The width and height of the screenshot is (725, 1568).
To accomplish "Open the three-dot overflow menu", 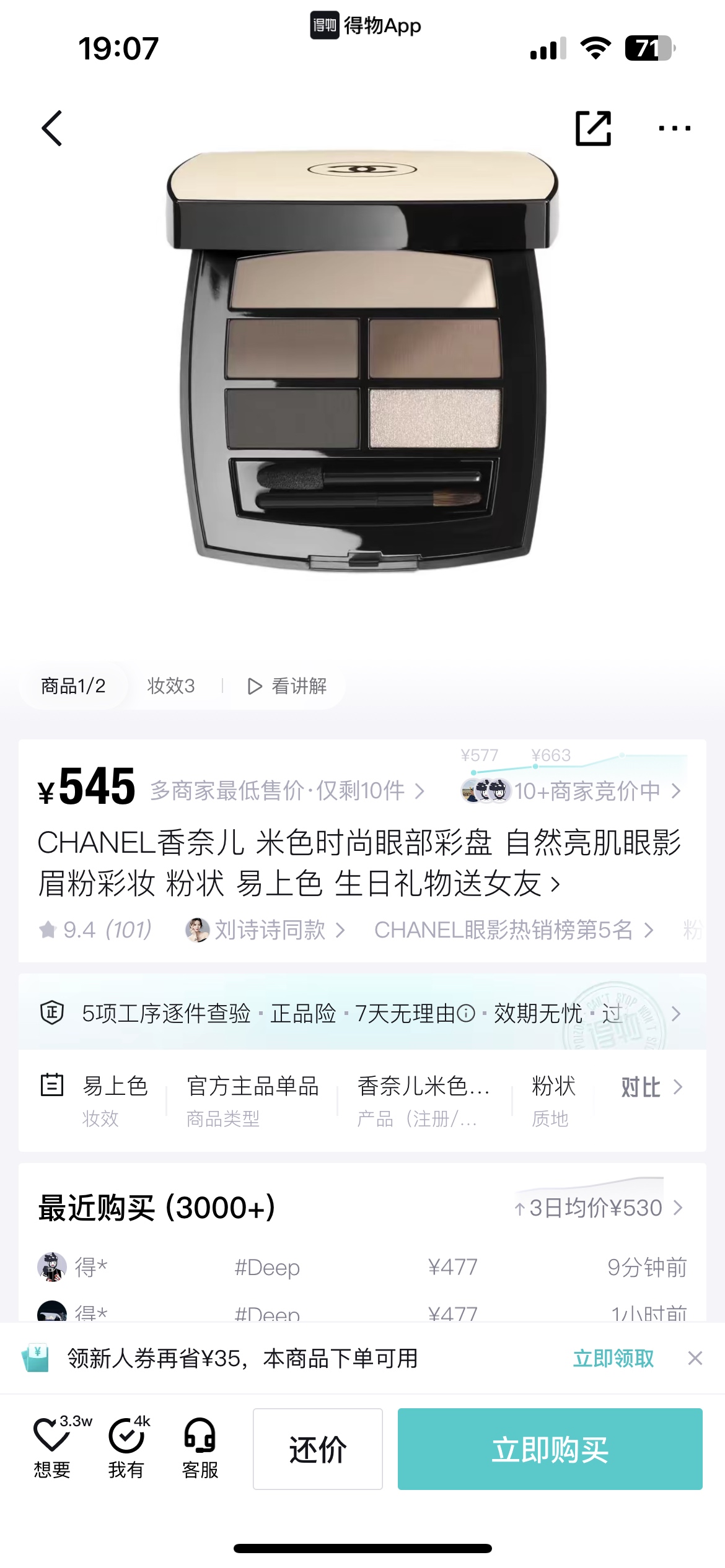I will point(674,128).
